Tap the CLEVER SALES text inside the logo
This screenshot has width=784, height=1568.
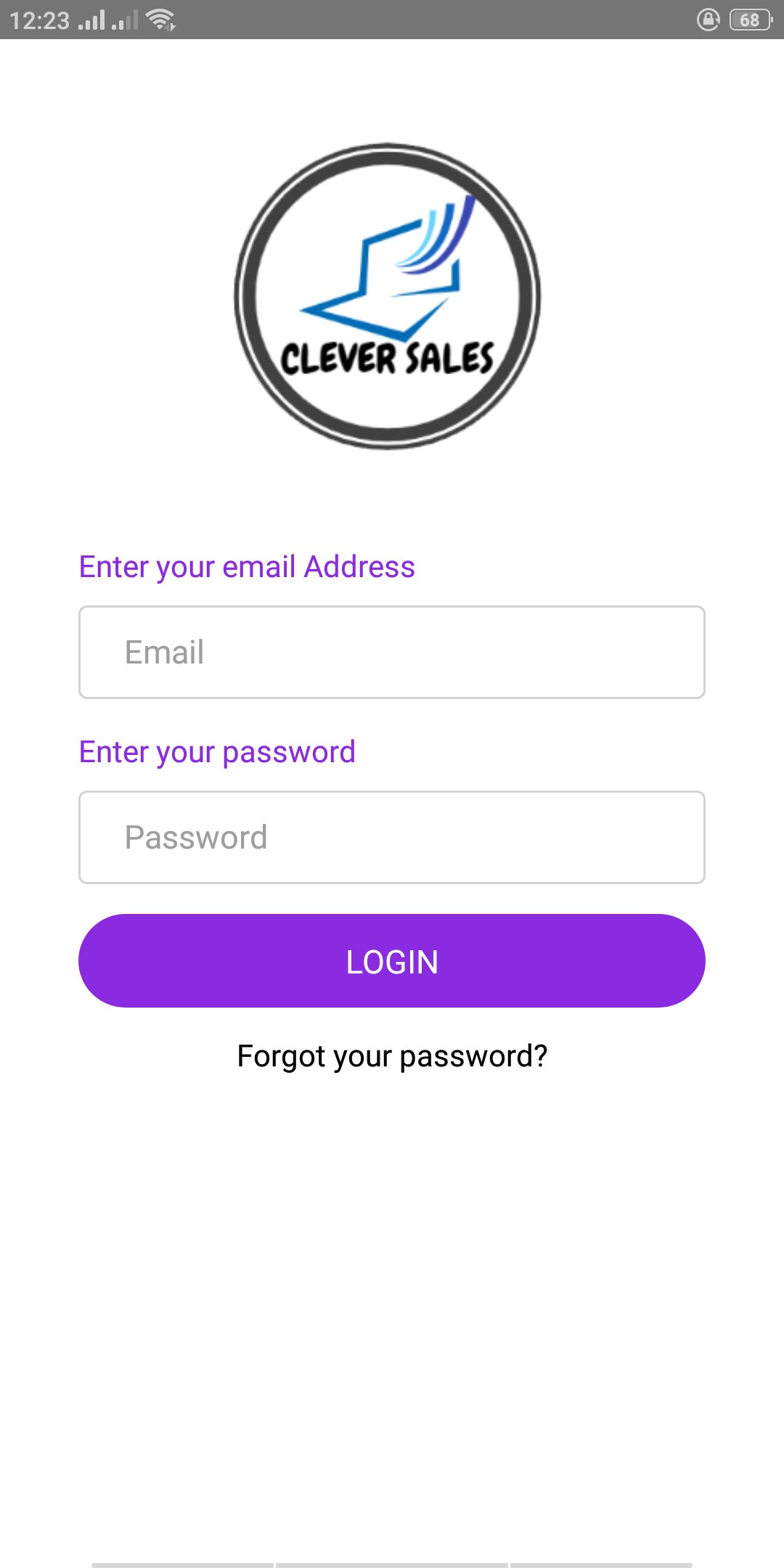click(x=387, y=359)
